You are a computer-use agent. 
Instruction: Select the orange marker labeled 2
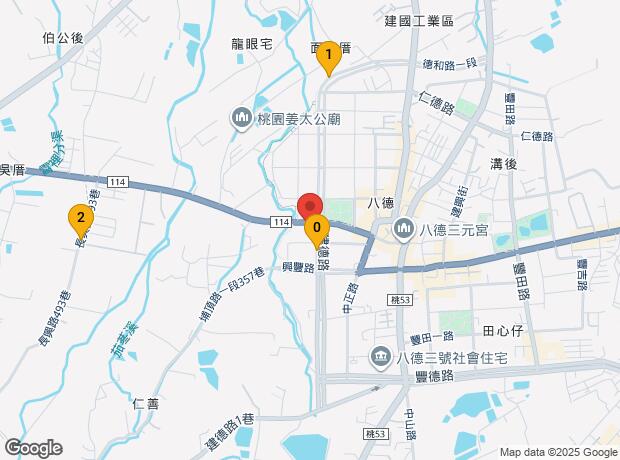click(80, 217)
